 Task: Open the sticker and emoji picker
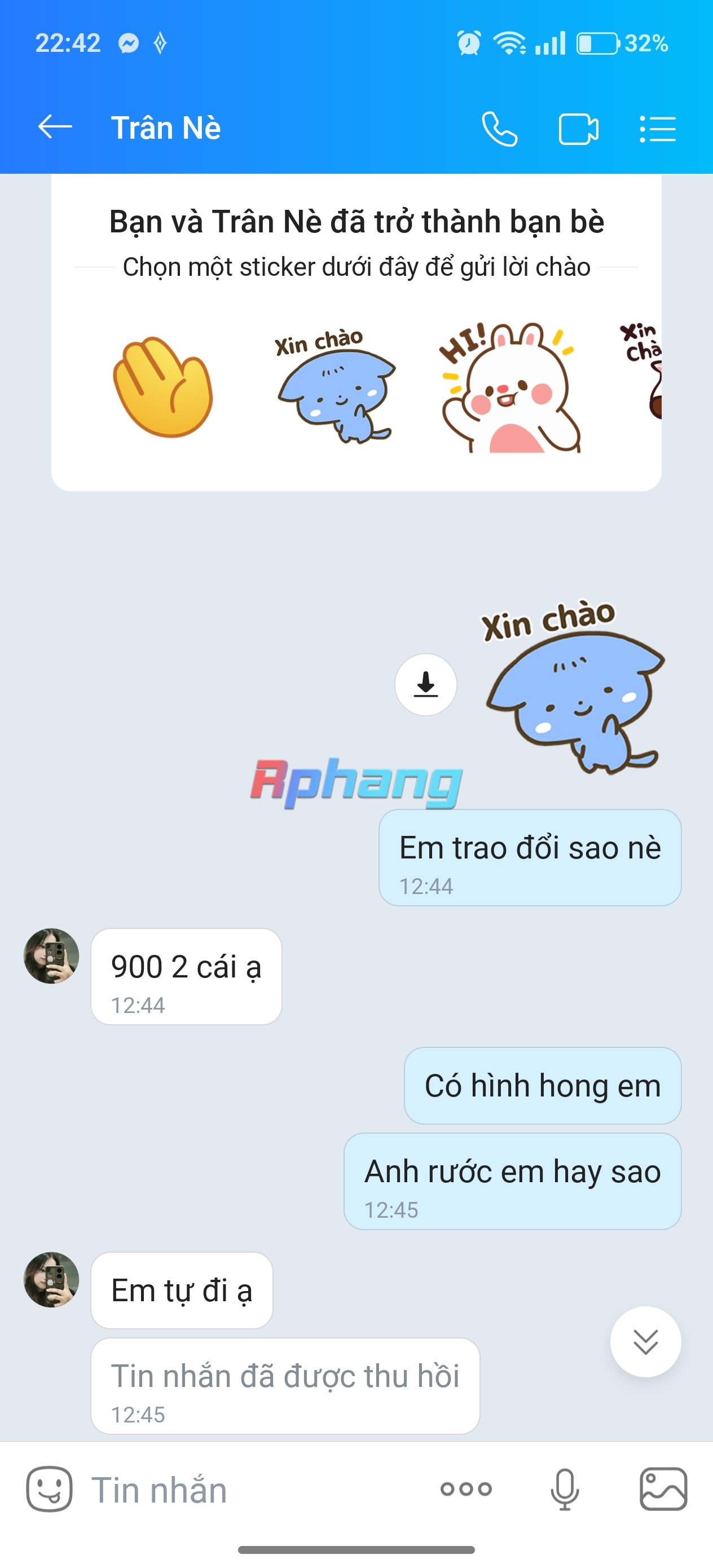pyautogui.click(x=49, y=1490)
